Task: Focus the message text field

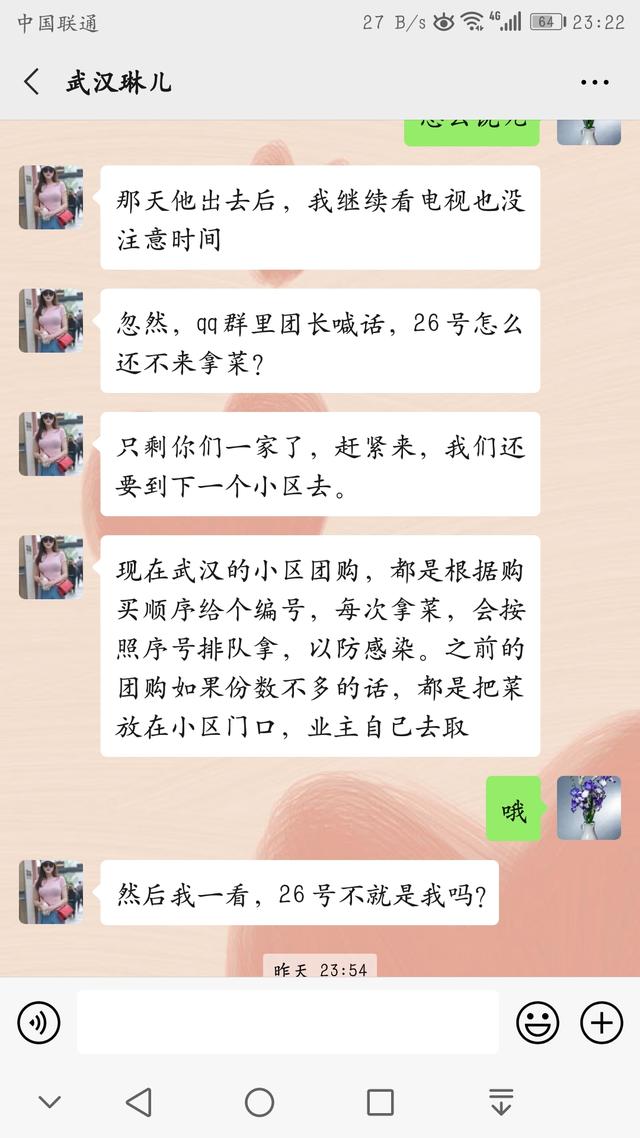Action: pos(288,1022)
